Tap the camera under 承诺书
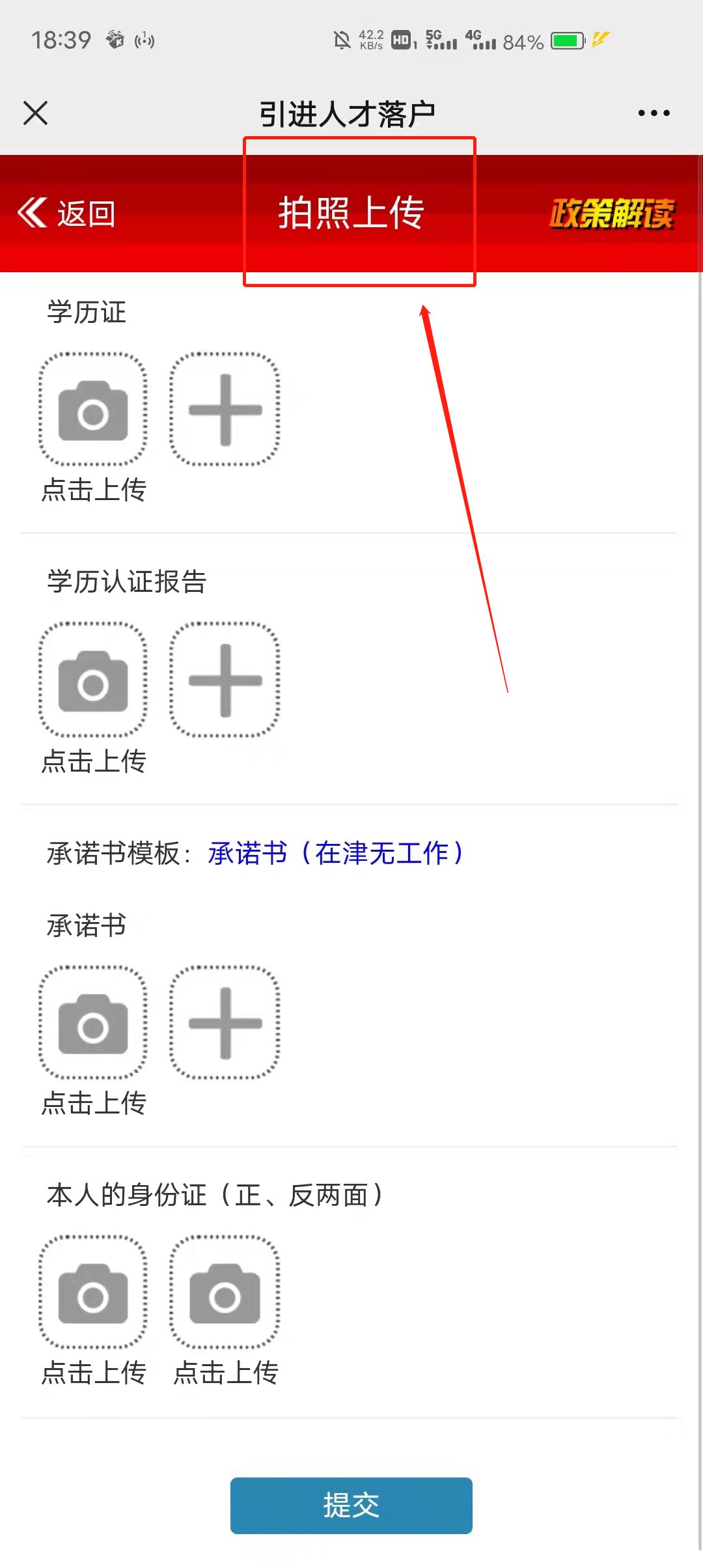Screen dimensions: 703x1568 [x=93, y=1024]
